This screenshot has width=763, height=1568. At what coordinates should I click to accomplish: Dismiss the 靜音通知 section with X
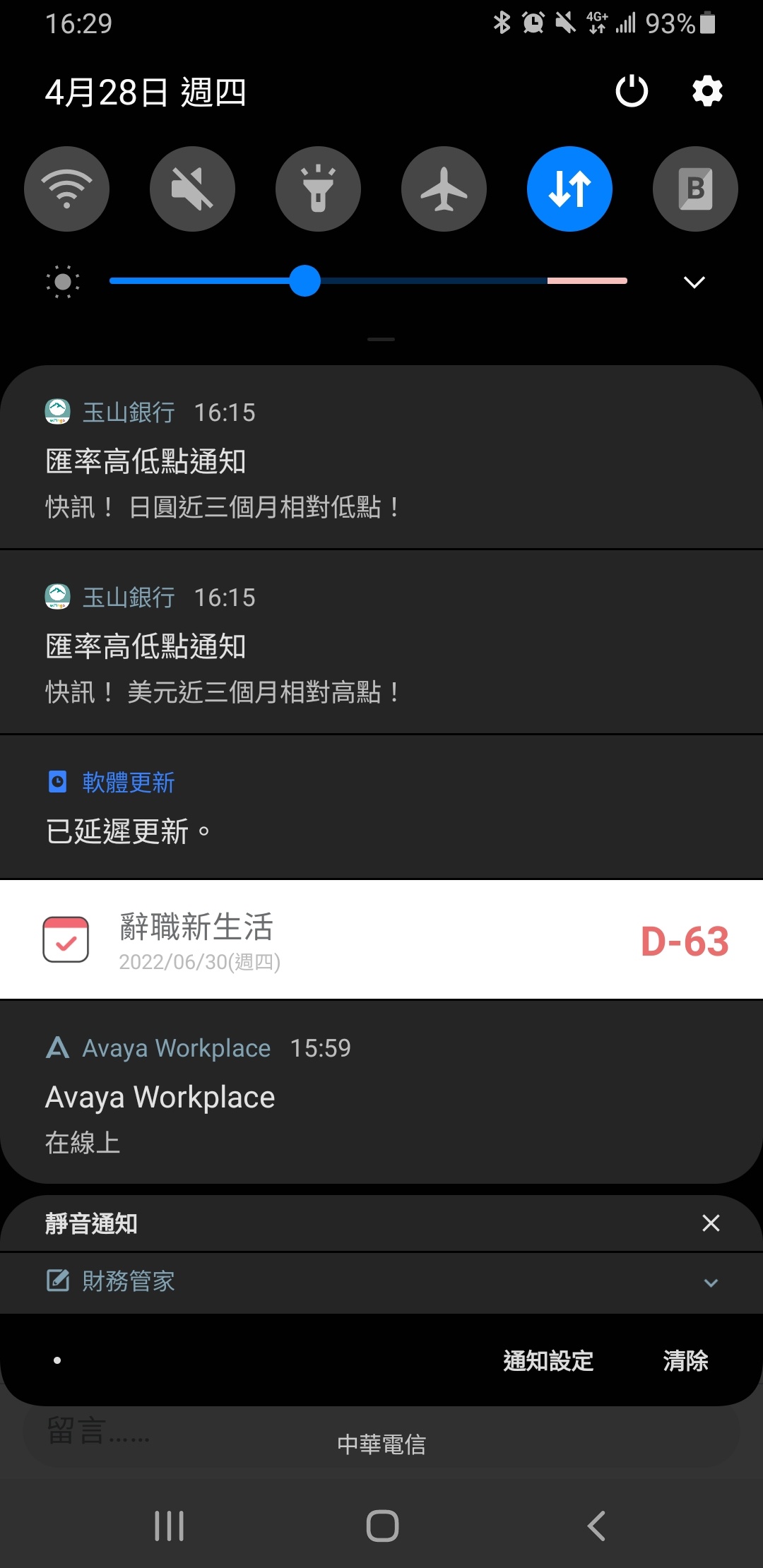tap(711, 1223)
